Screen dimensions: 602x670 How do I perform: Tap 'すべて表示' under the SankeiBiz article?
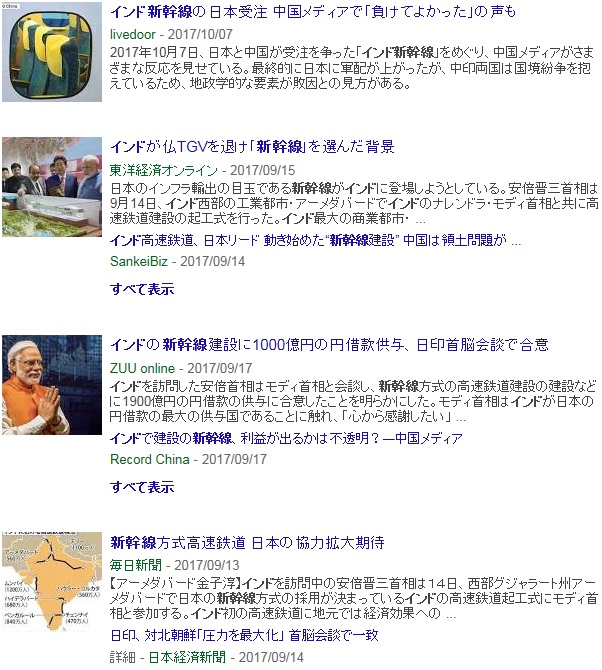point(142,289)
